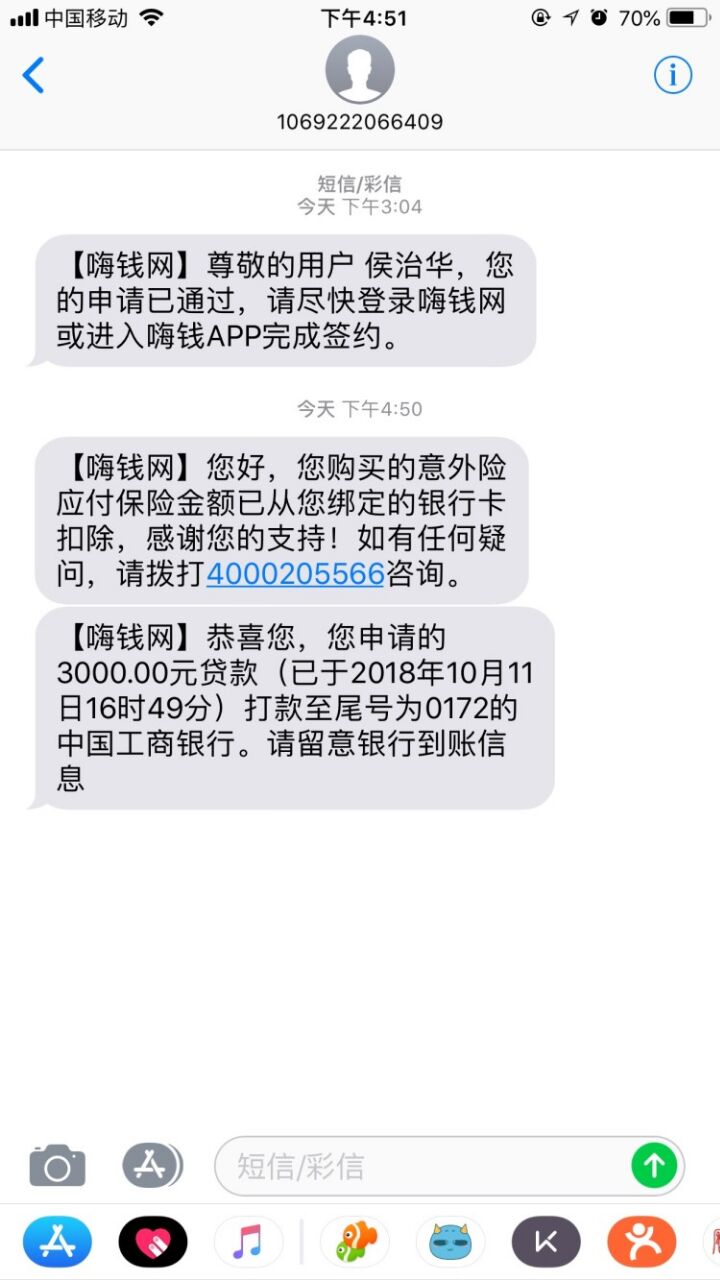Screen dimensions: 720x1280
Task: Open the camera to attach a photo
Action: click(57, 1166)
